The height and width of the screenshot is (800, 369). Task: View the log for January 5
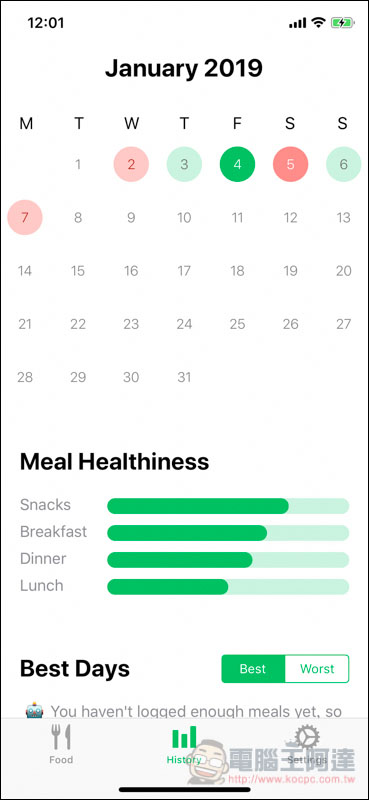(290, 164)
